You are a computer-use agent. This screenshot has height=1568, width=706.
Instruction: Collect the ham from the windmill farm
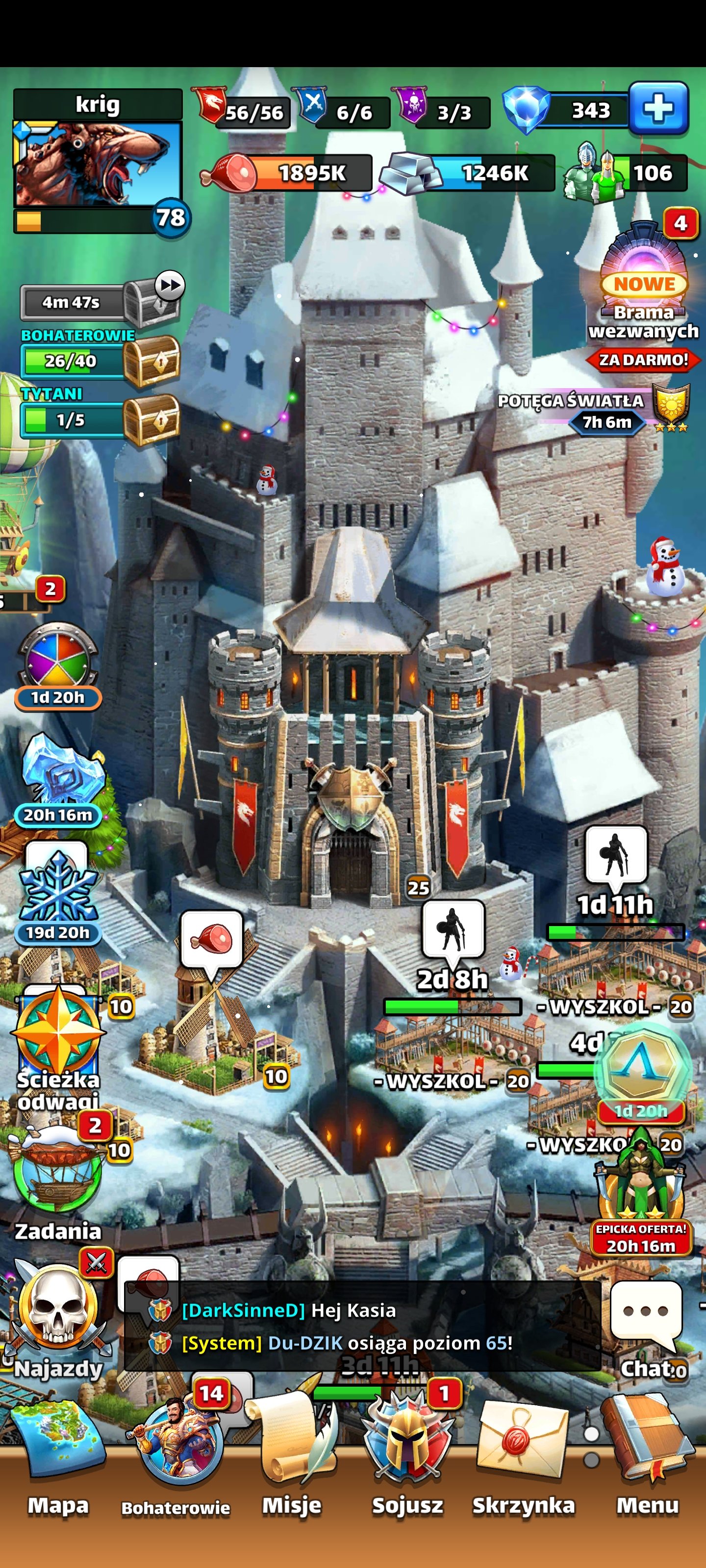(211, 939)
